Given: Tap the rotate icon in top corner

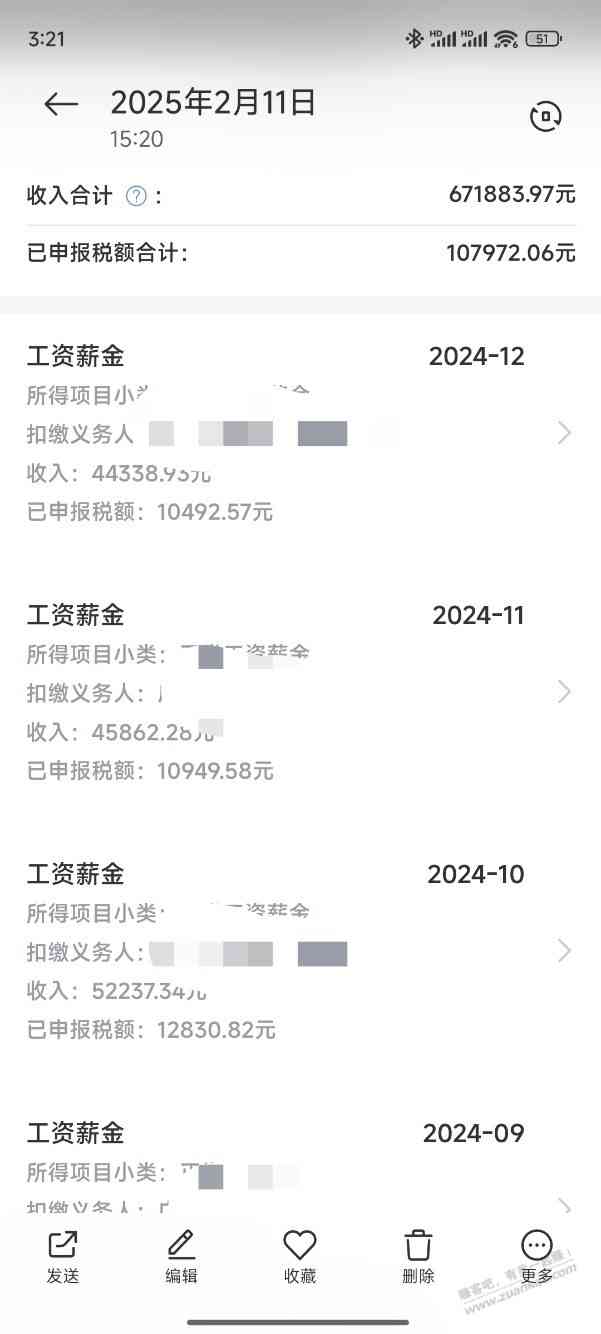Looking at the screenshot, I should [545, 116].
